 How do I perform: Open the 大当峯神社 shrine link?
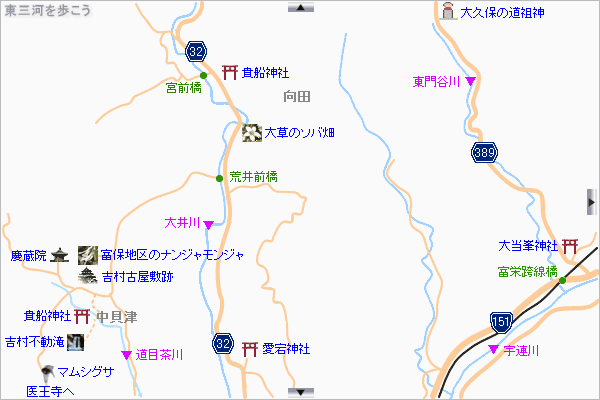[x=527, y=245]
